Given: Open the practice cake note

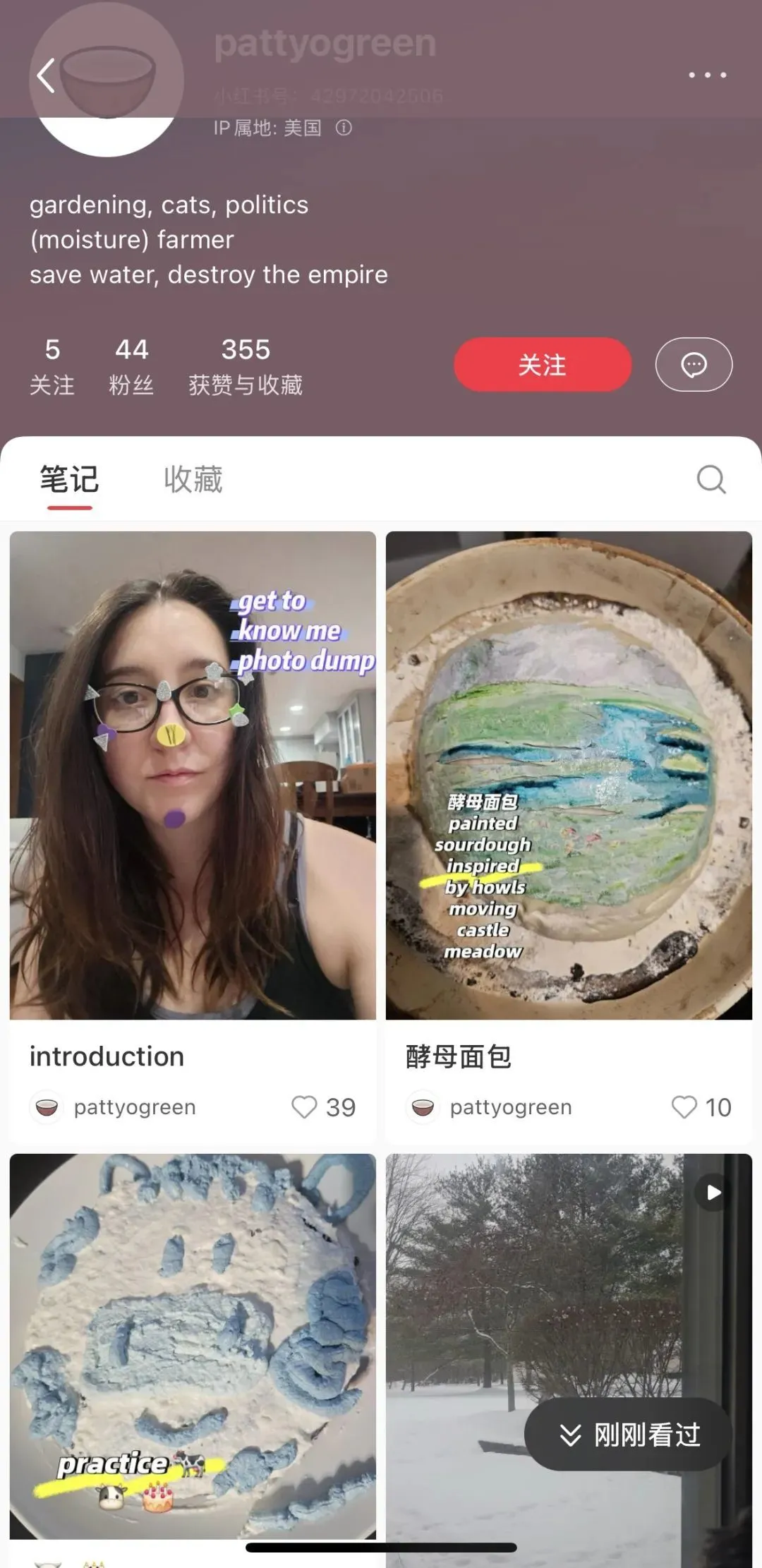Looking at the screenshot, I should (193, 1344).
